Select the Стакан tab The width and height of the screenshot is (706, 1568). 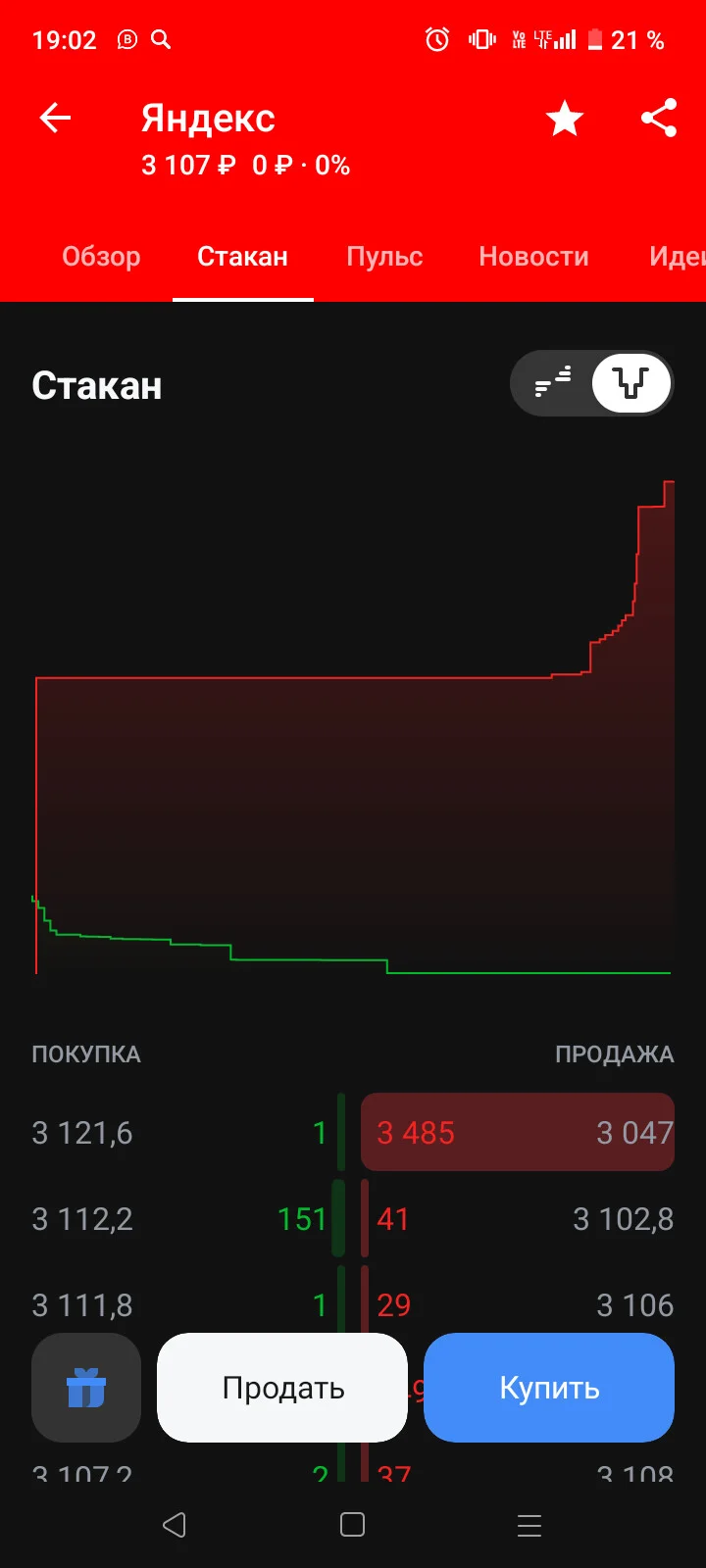(x=242, y=257)
